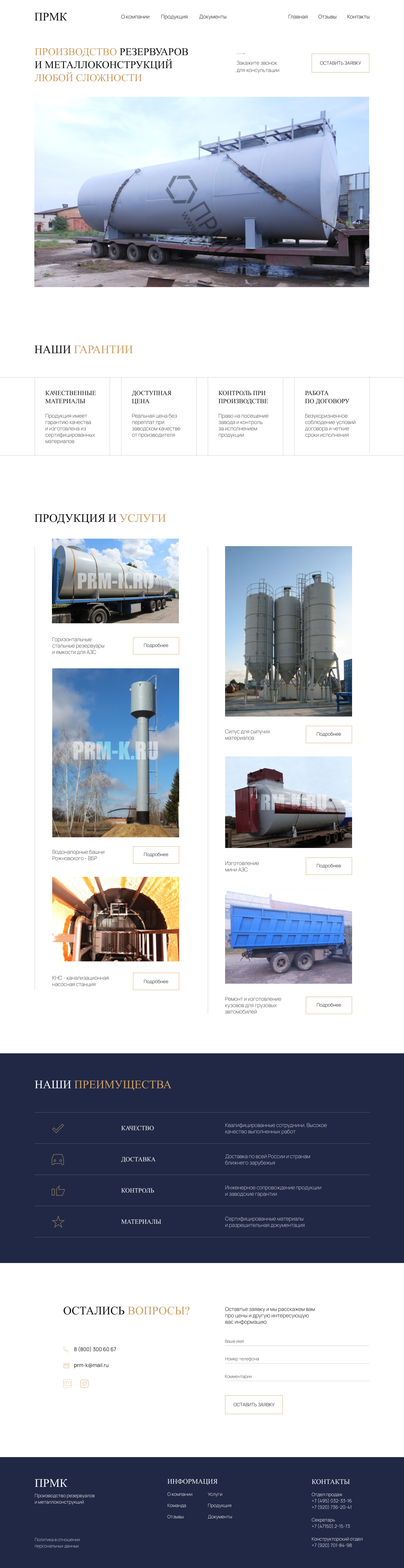
Task: Open Подробнее for Силус для сыпучих материалов
Action: coord(329,734)
